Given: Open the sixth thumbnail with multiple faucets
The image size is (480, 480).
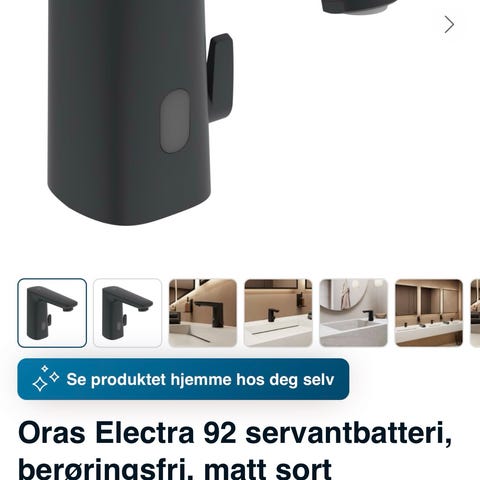Looking at the screenshot, I should pyautogui.click(x=429, y=313).
